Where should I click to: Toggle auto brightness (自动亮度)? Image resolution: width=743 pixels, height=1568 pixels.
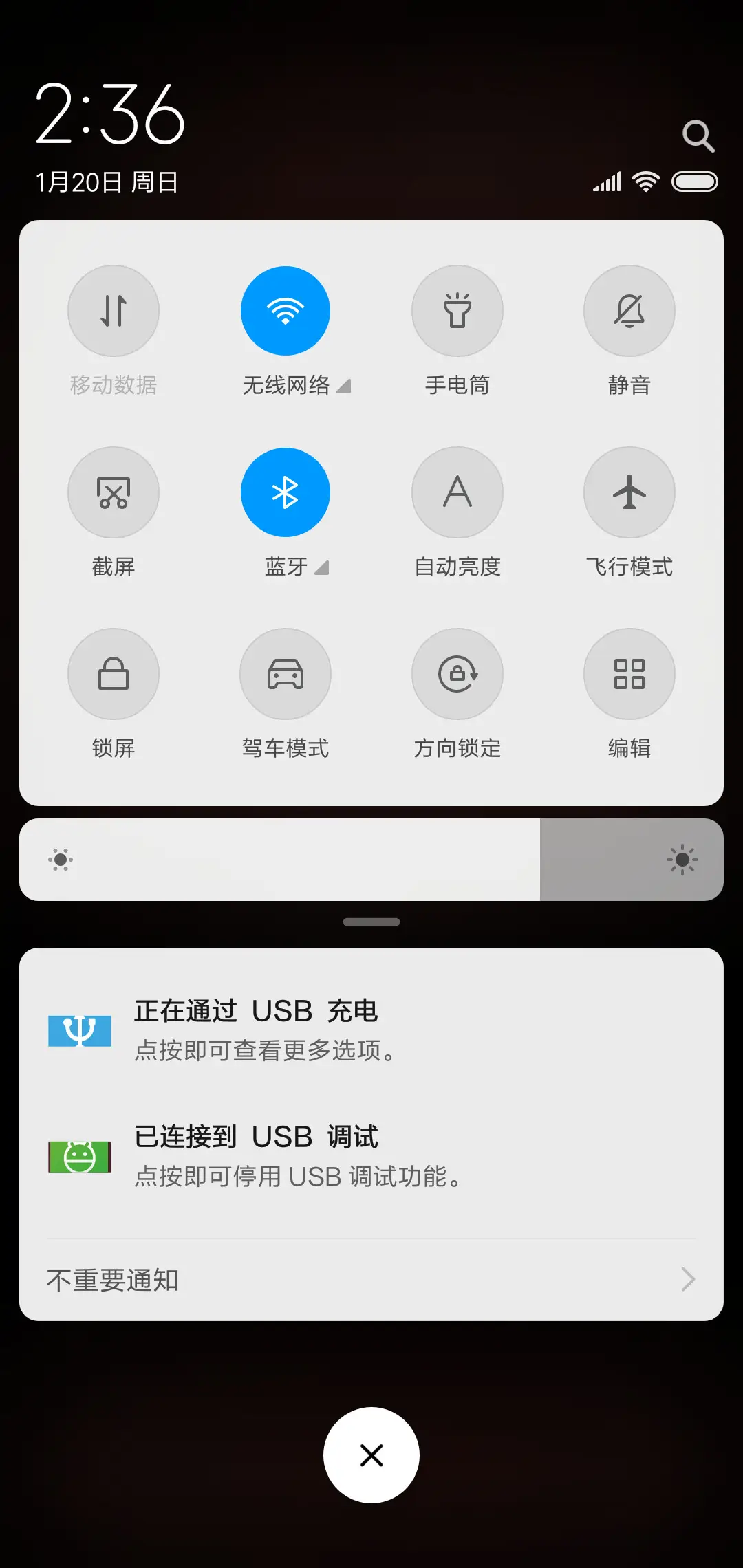tap(457, 492)
